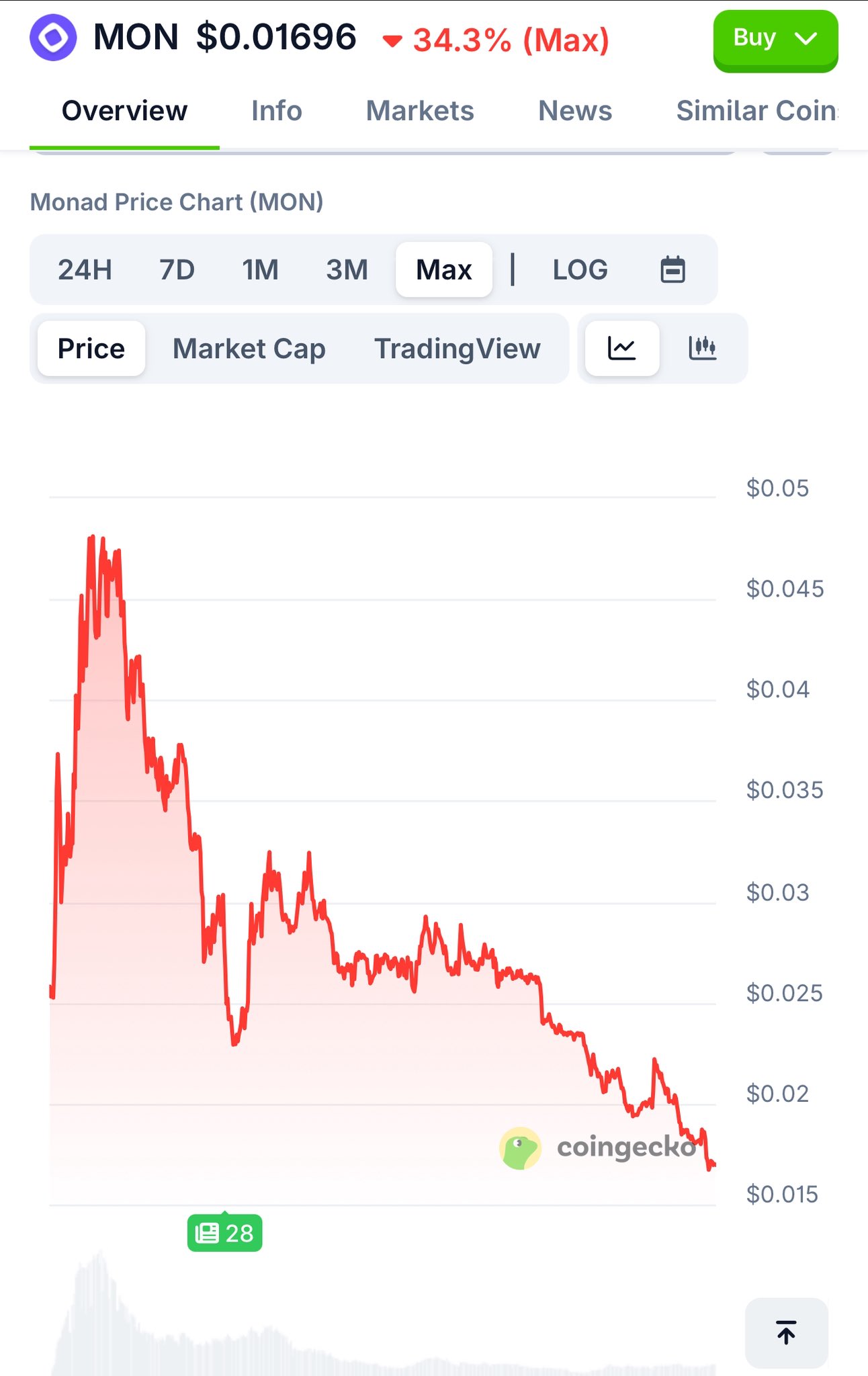The width and height of the screenshot is (868, 1376).
Task: Switch to the TradingView chart
Action: pos(457,349)
